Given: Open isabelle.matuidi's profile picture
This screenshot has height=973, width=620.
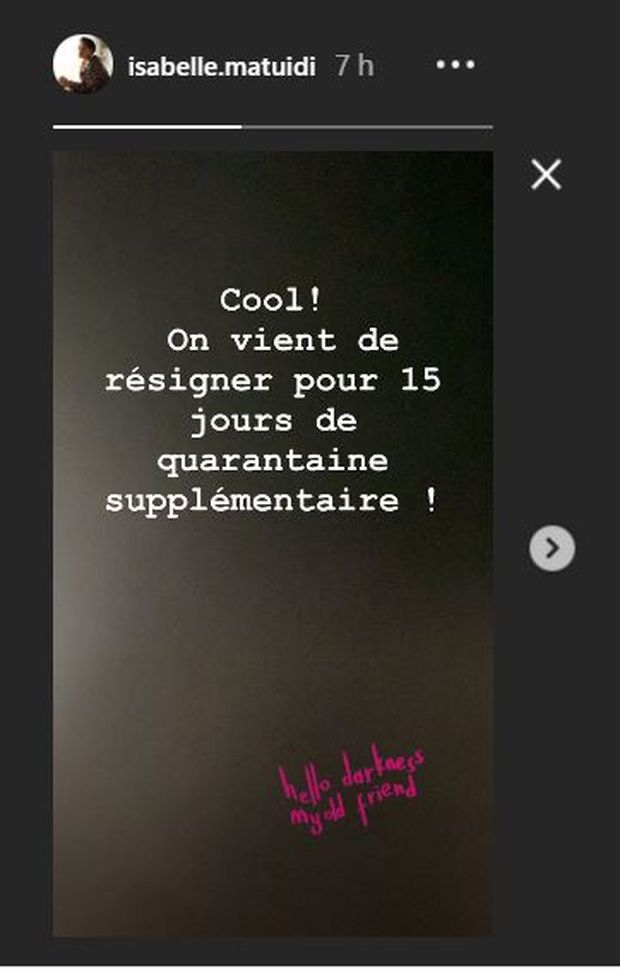Looking at the screenshot, I should tap(82, 64).
